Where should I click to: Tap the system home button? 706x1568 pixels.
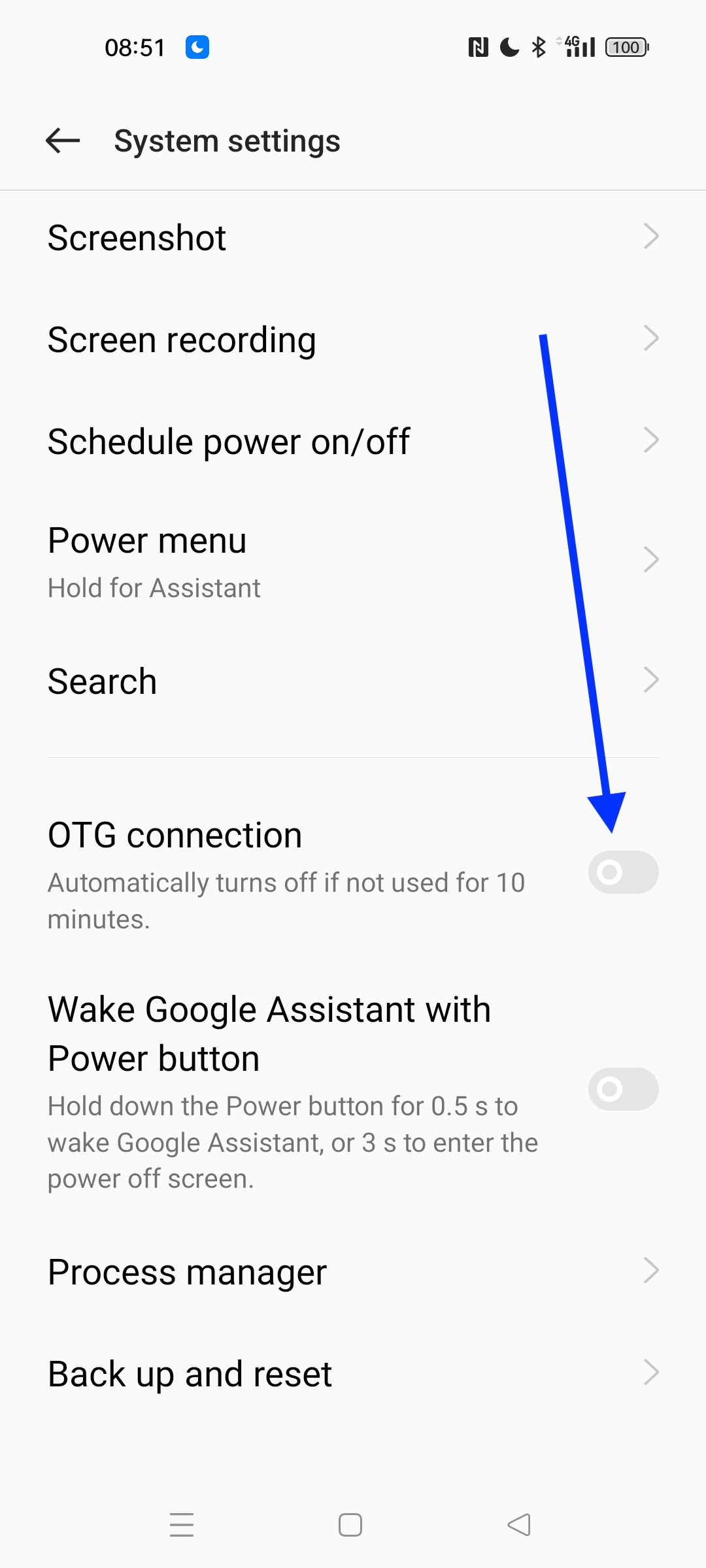[x=350, y=1526]
